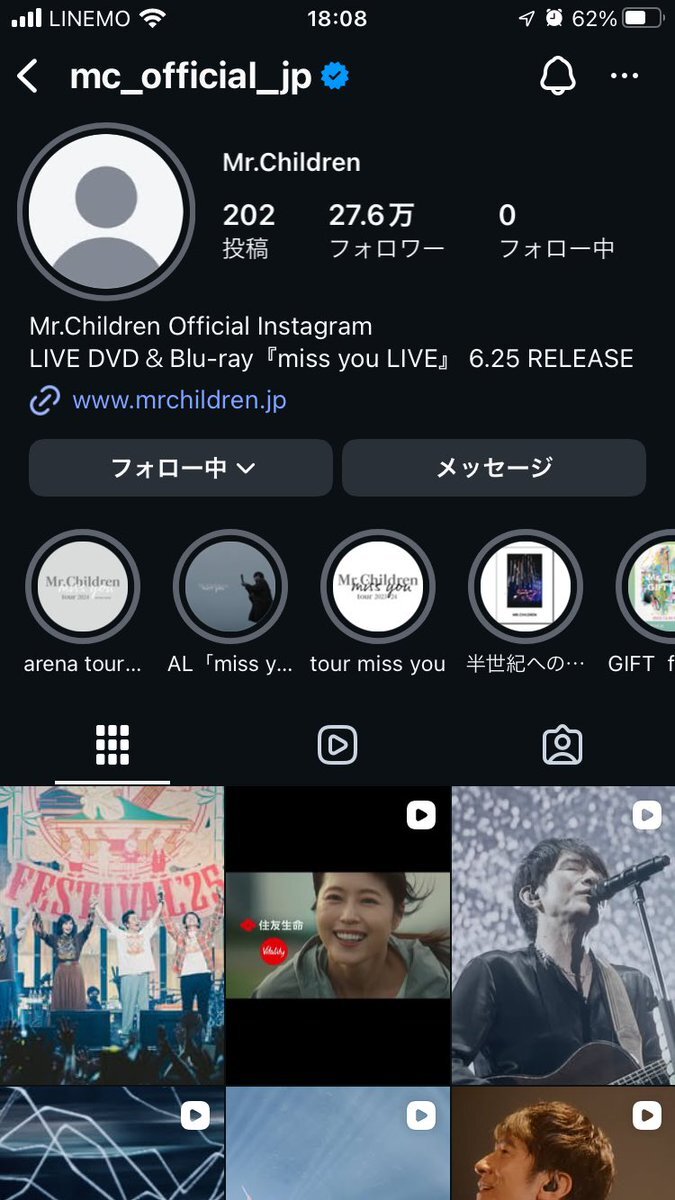675x1200 pixels.
Task: Switch to the posts grid tab
Action: coord(112,745)
